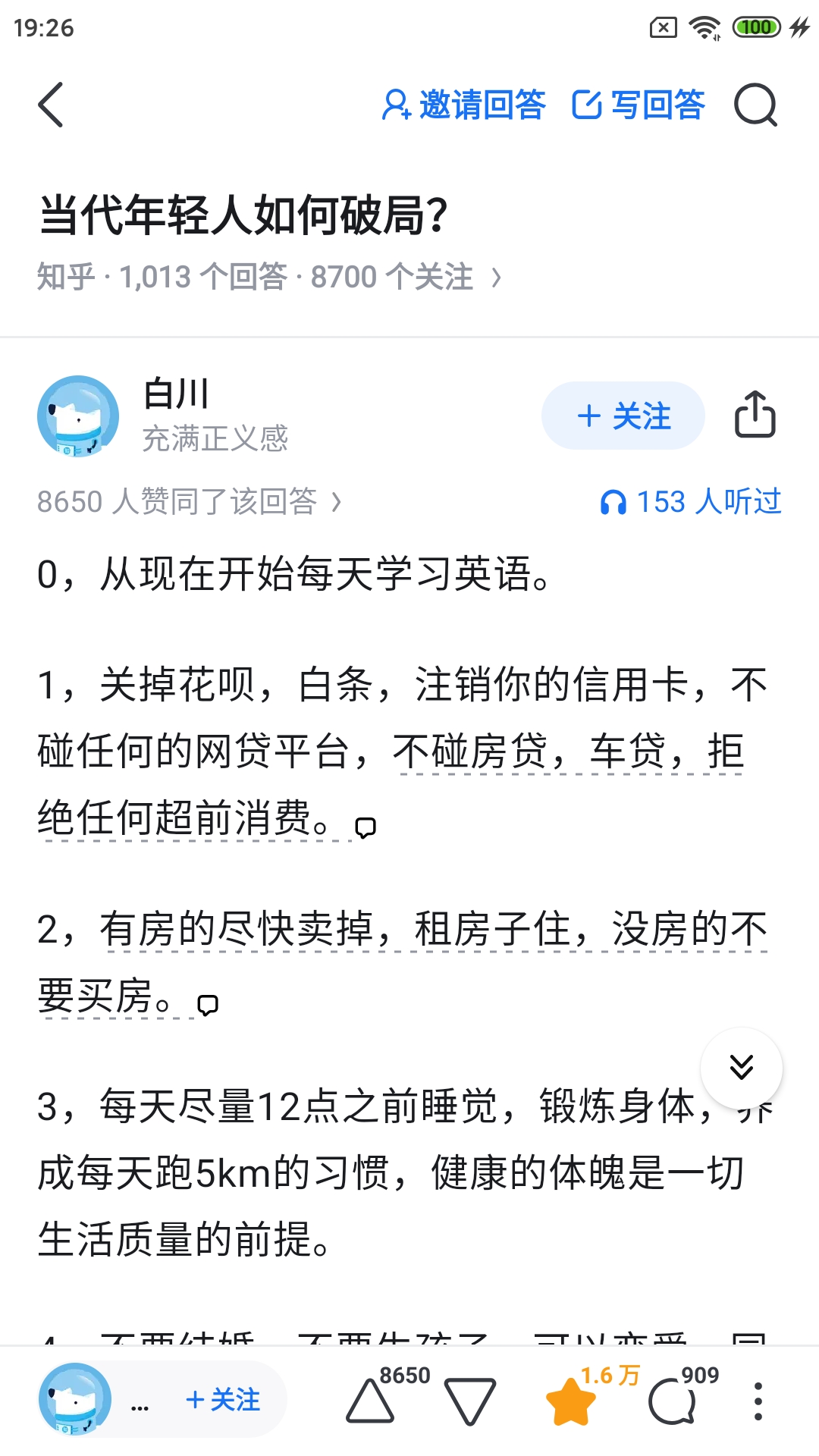Image resolution: width=819 pixels, height=1456 pixels.
Task: Open the paragraph comment bubble after 超前消费
Action: coord(366,827)
